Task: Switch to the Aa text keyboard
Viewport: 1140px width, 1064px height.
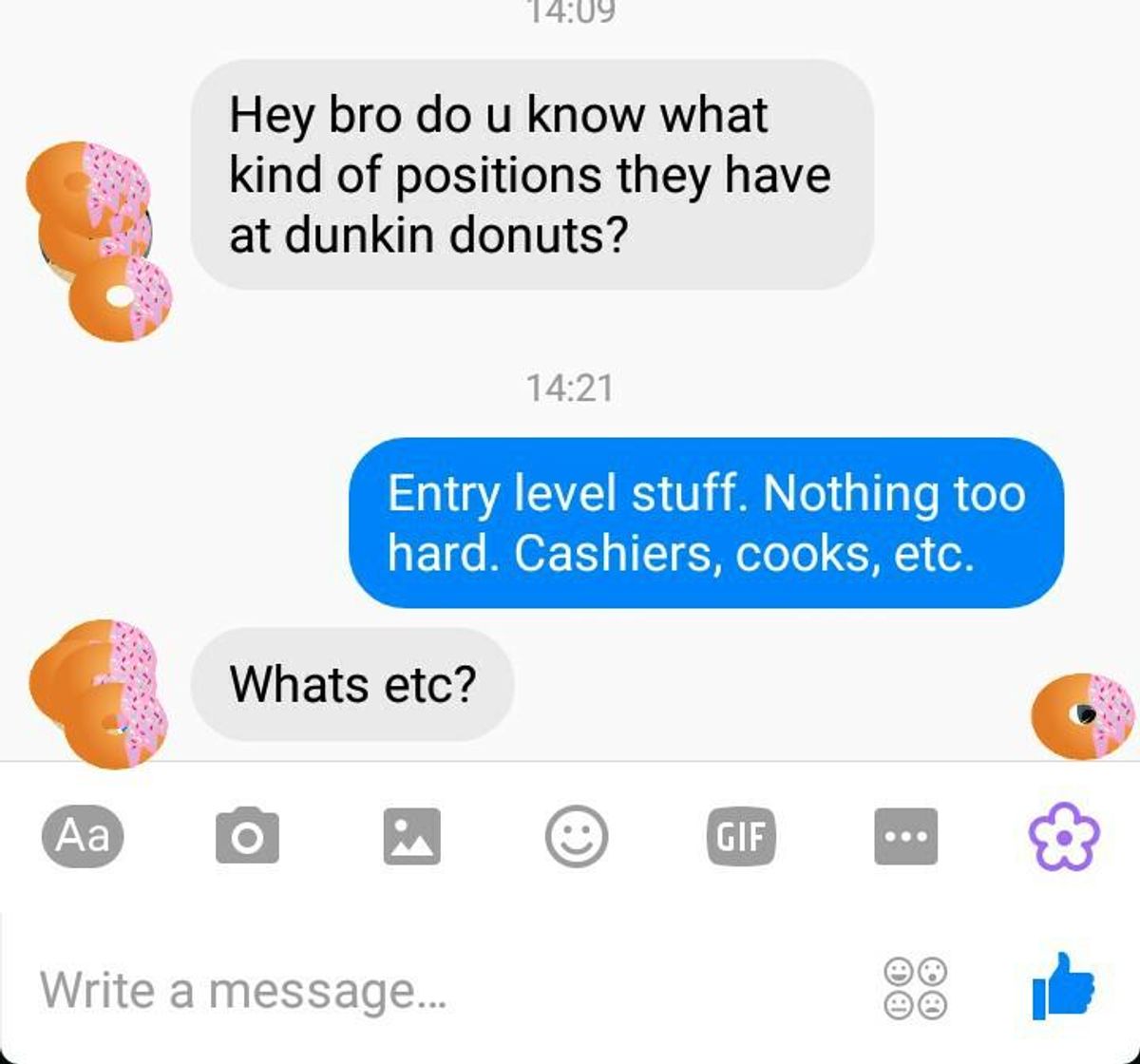Action: (83, 836)
